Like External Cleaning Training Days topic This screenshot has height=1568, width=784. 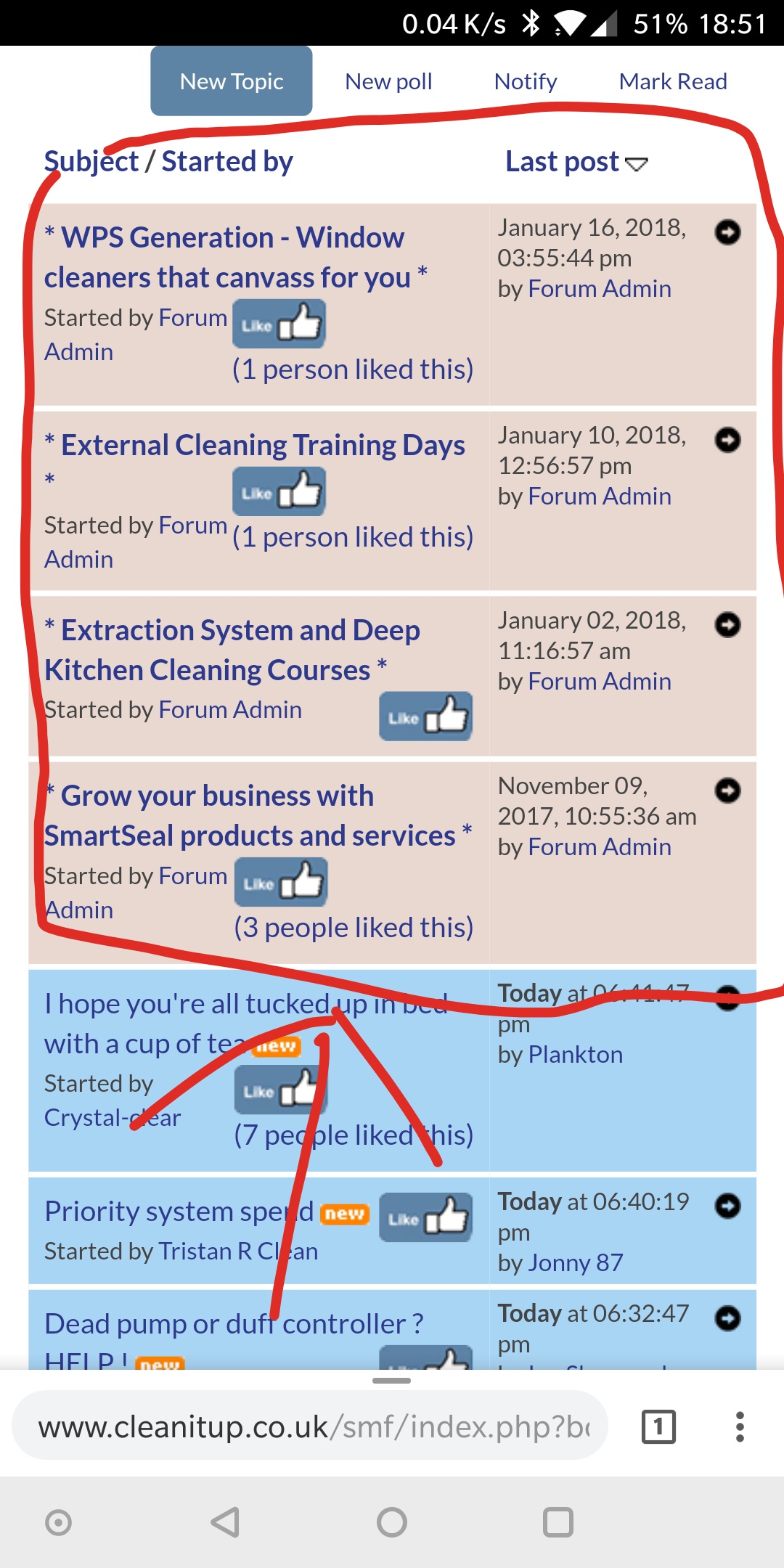tap(279, 491)
